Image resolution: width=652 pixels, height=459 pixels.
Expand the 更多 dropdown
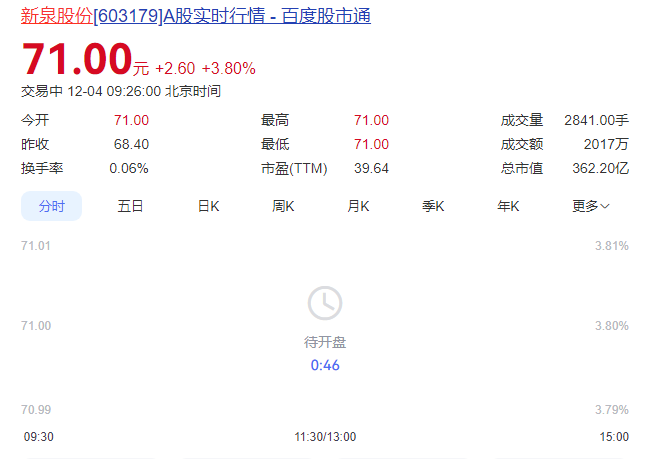(591, 206)
